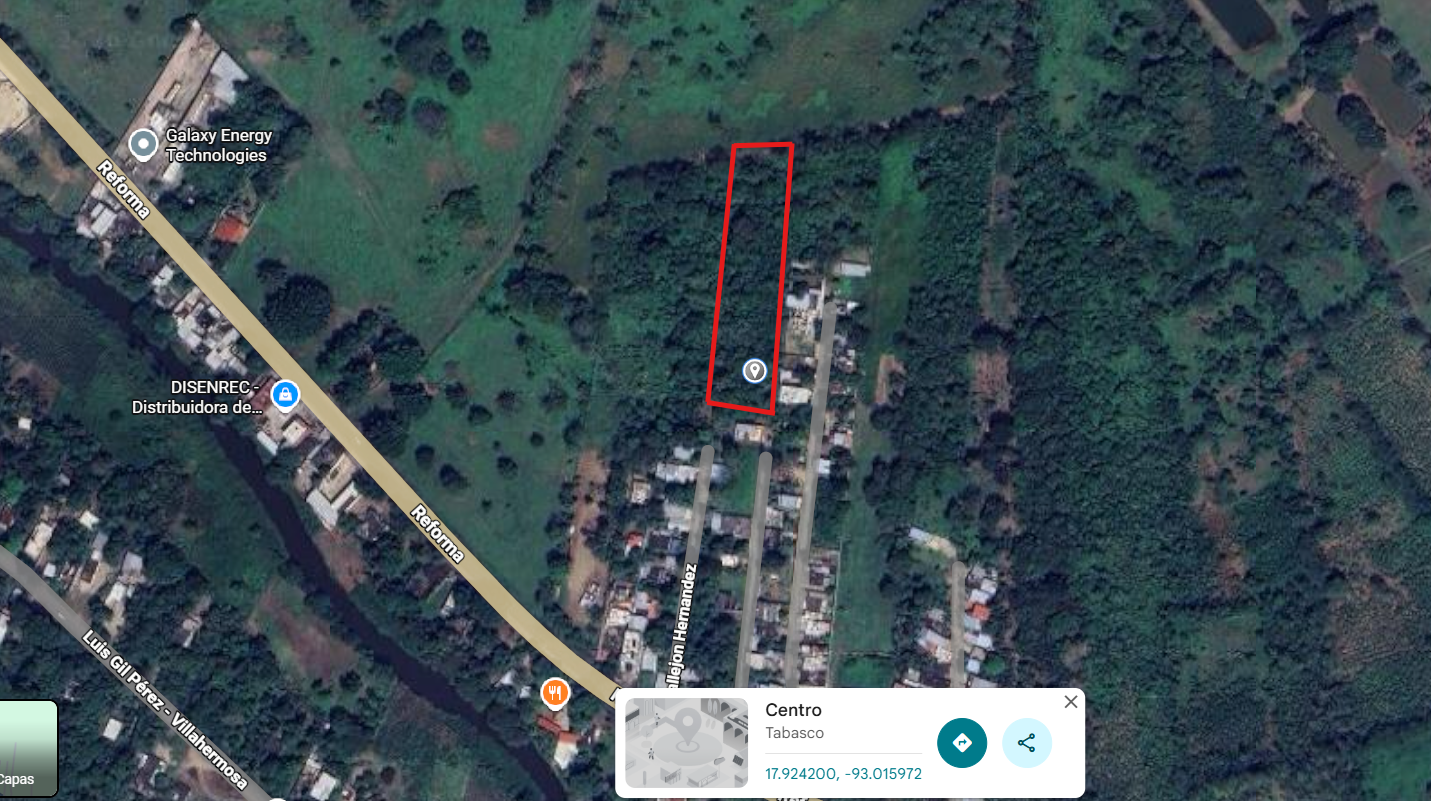
Task: Close the Centro location card
Action: 1071,702
